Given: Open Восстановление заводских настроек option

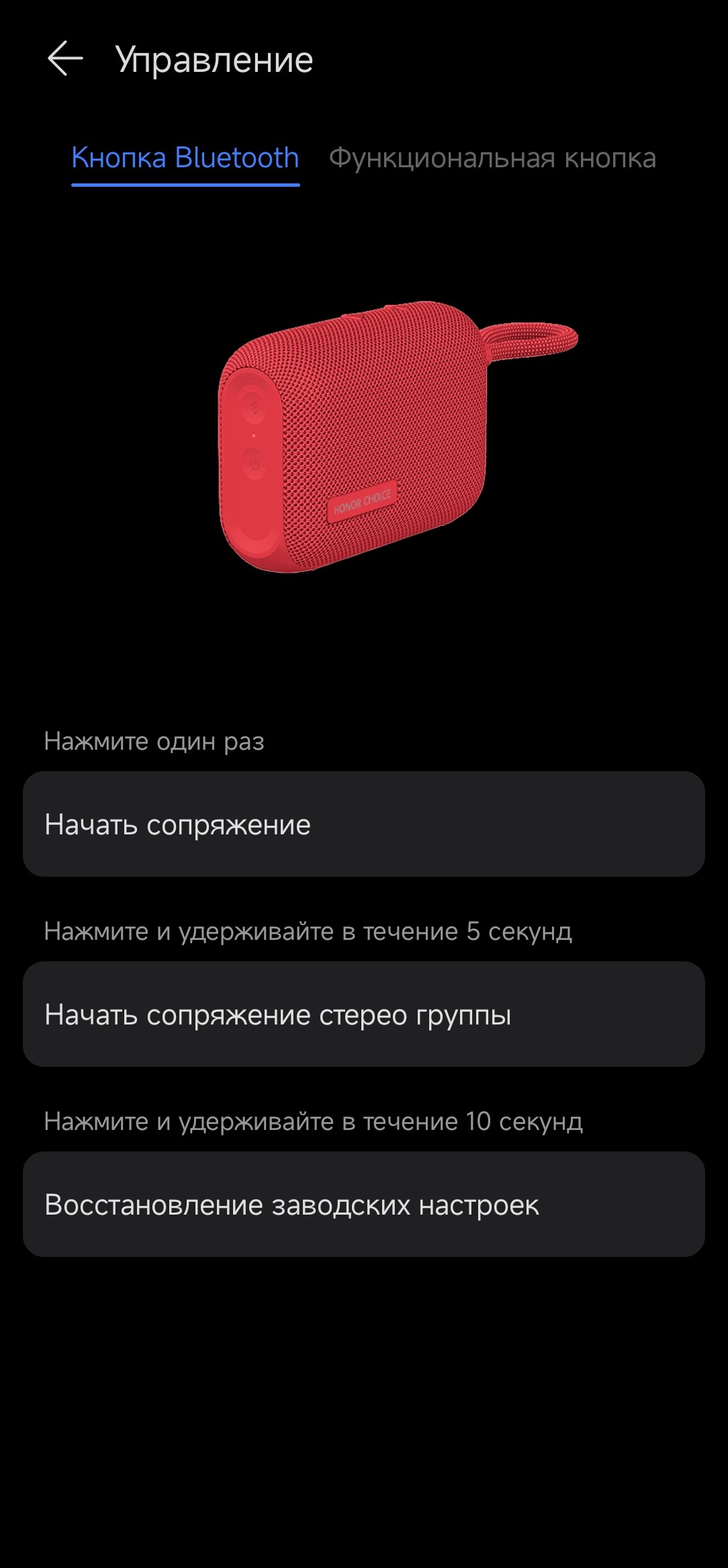Looking at the screenshot, I should 363,1205.
